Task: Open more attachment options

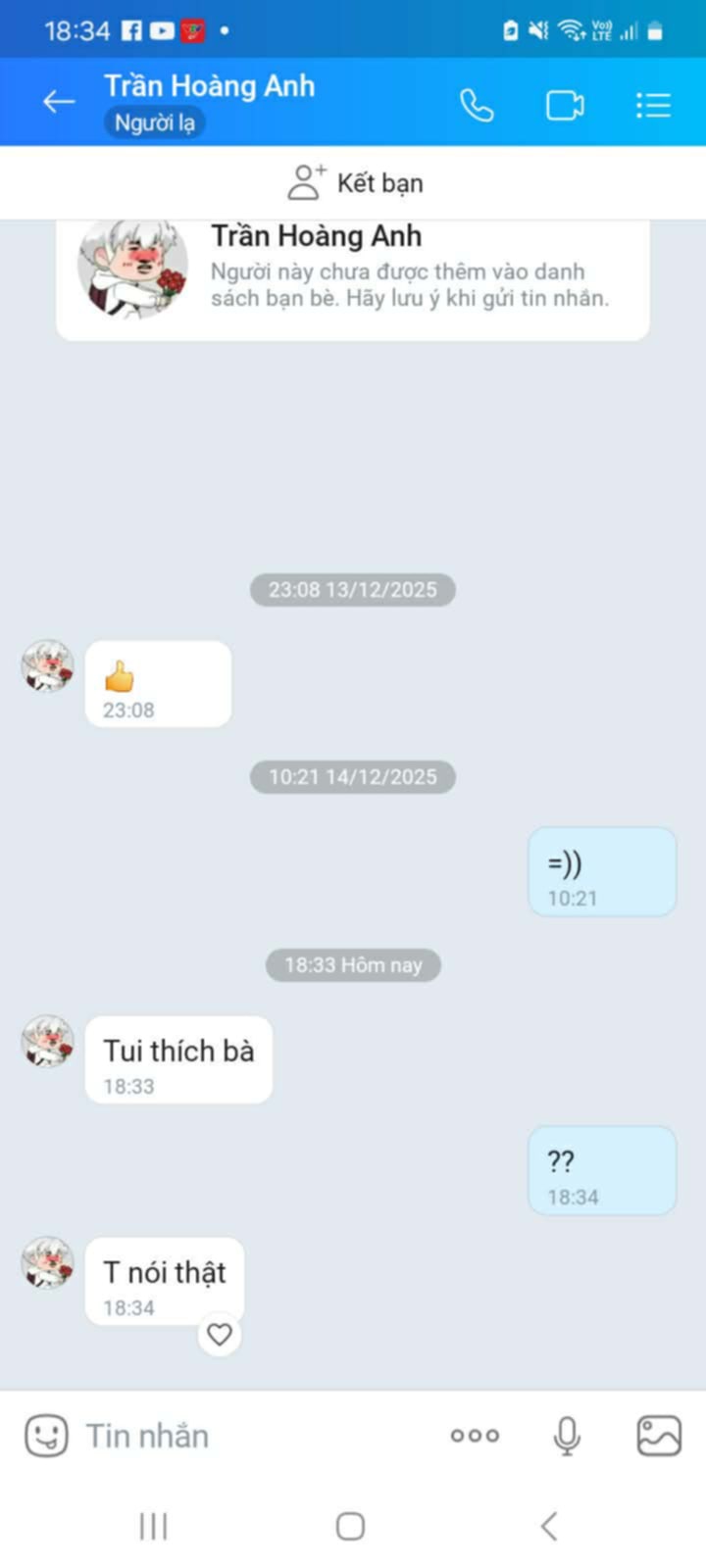Action: [x=475, y=1436]
